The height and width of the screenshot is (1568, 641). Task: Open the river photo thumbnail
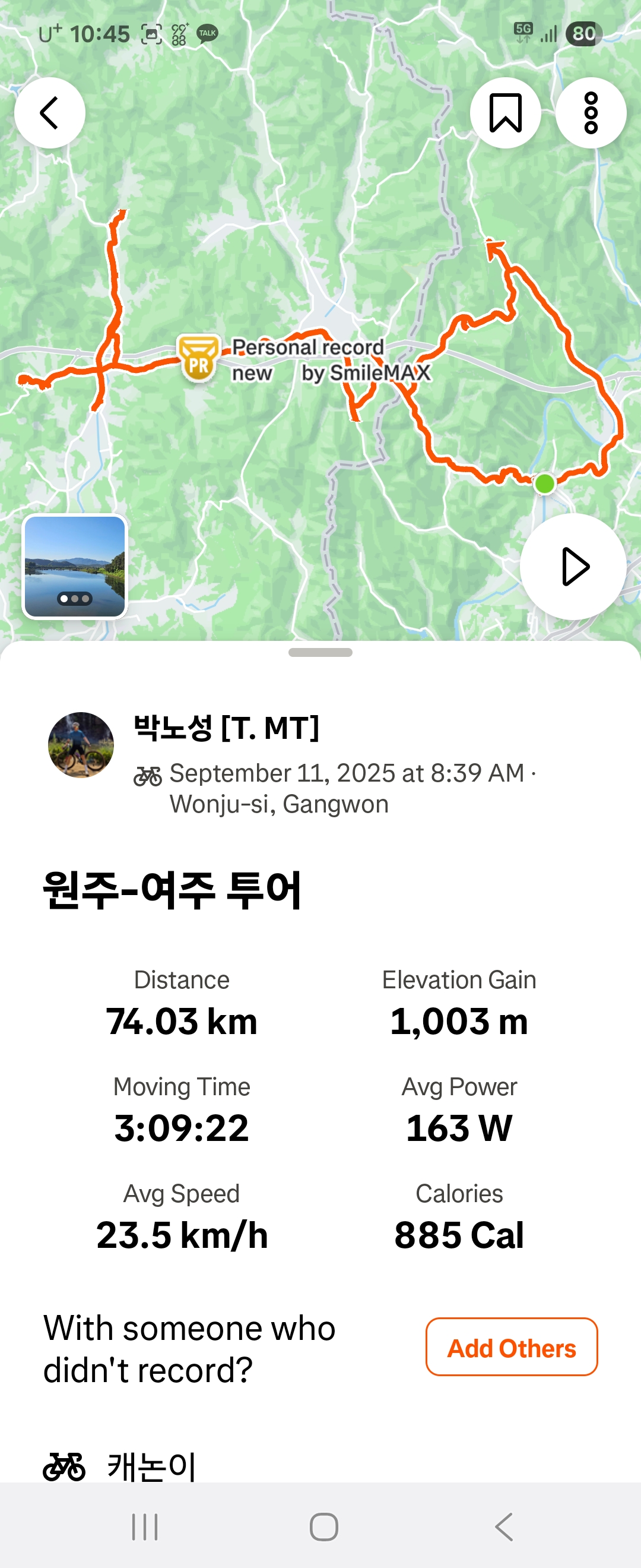point(75,567)
